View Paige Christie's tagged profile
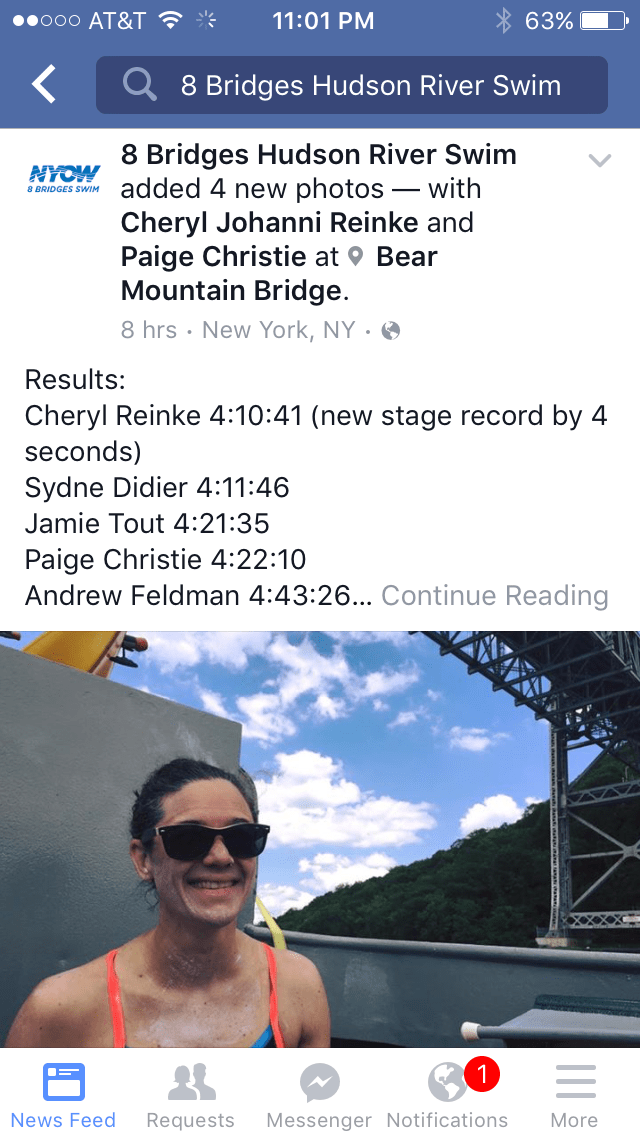This screenshot has height=1136, width=640. 213,257
